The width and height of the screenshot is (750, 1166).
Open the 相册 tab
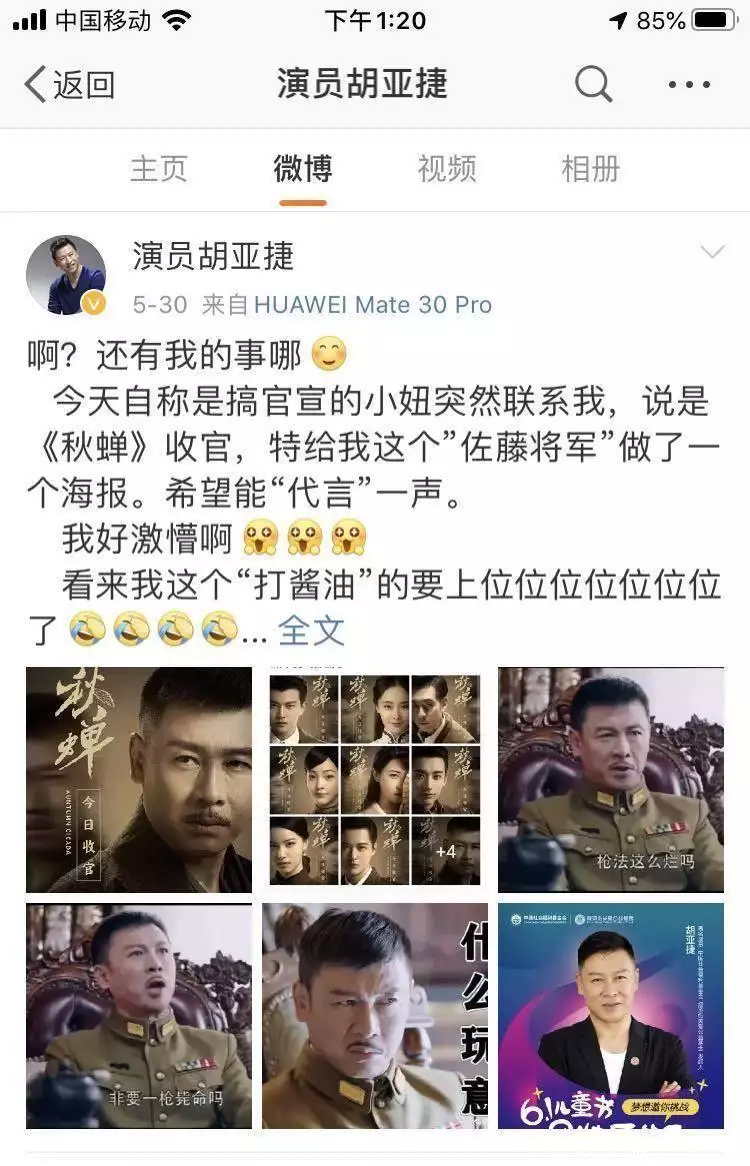pyautogui.click(x=590, y=169)
